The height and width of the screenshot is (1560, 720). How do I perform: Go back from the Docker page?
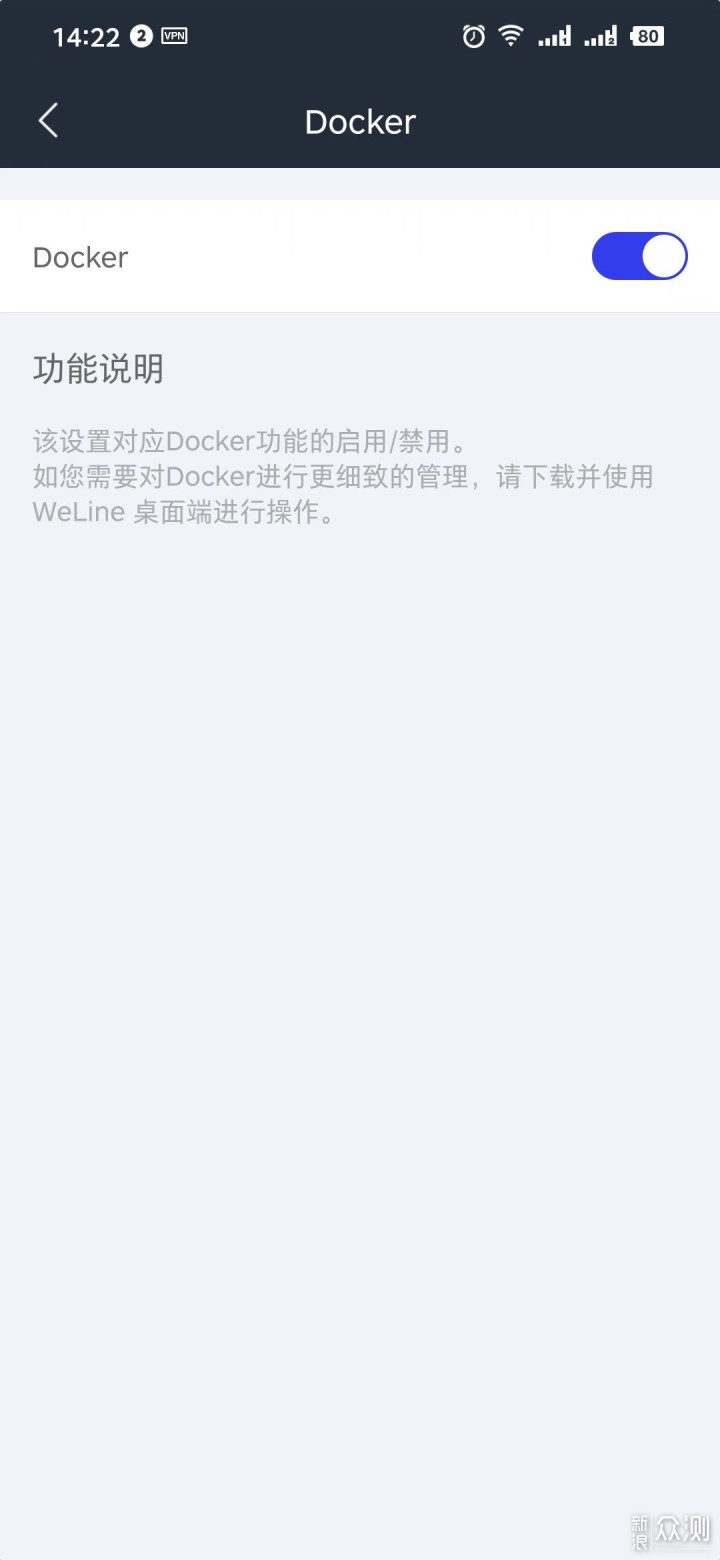point(48,121)
